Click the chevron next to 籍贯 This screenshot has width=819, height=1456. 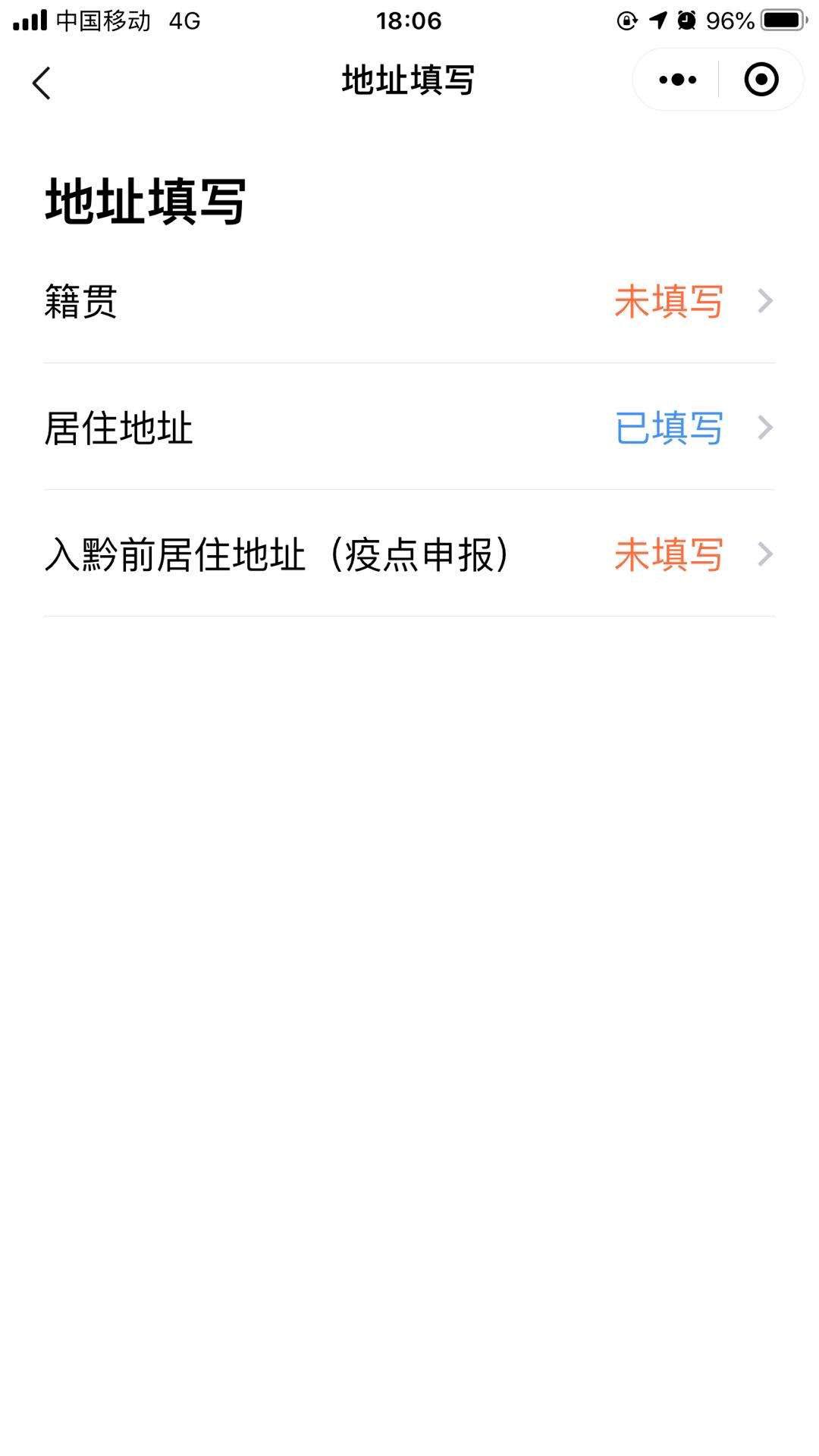click(x=765, y=303)
